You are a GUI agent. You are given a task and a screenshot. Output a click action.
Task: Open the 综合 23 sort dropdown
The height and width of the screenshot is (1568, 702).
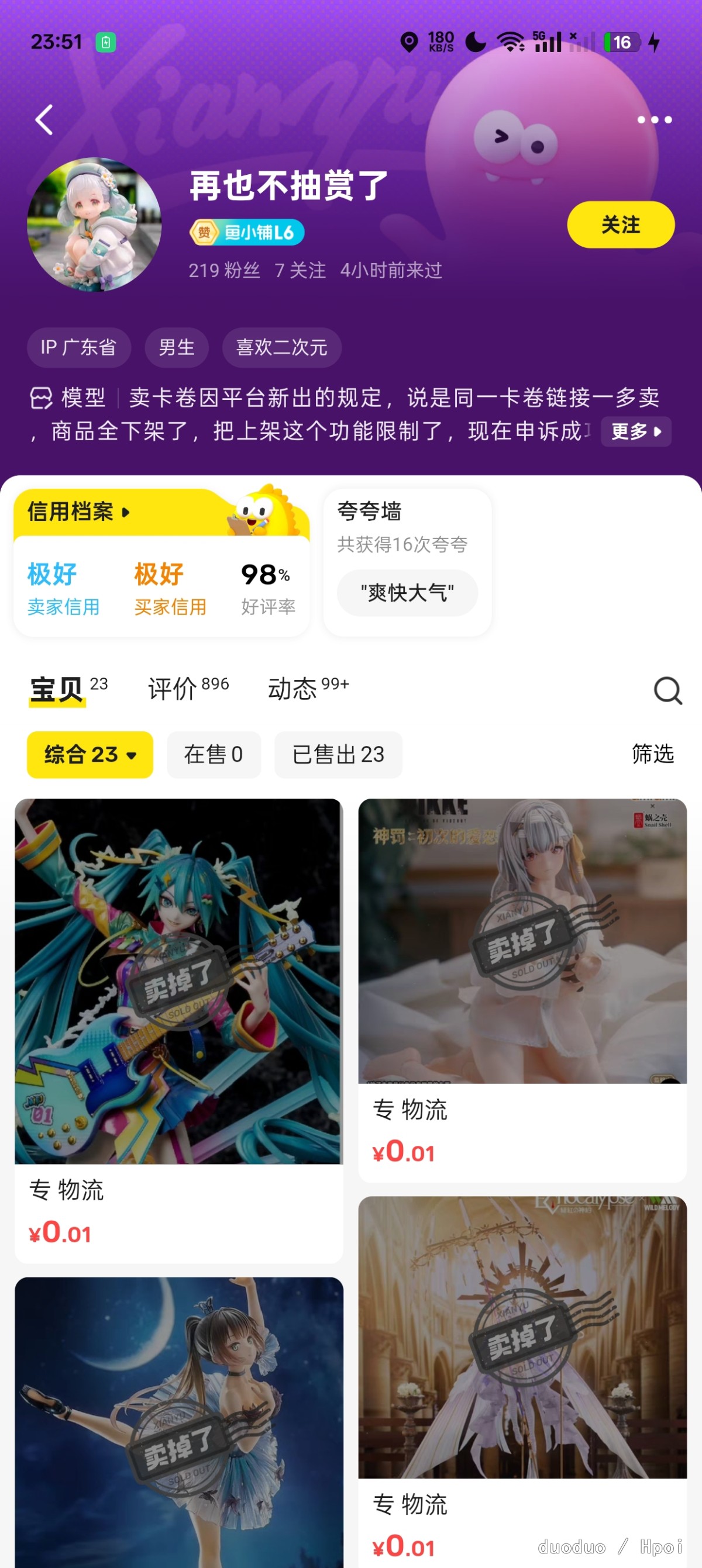(90, 754)
